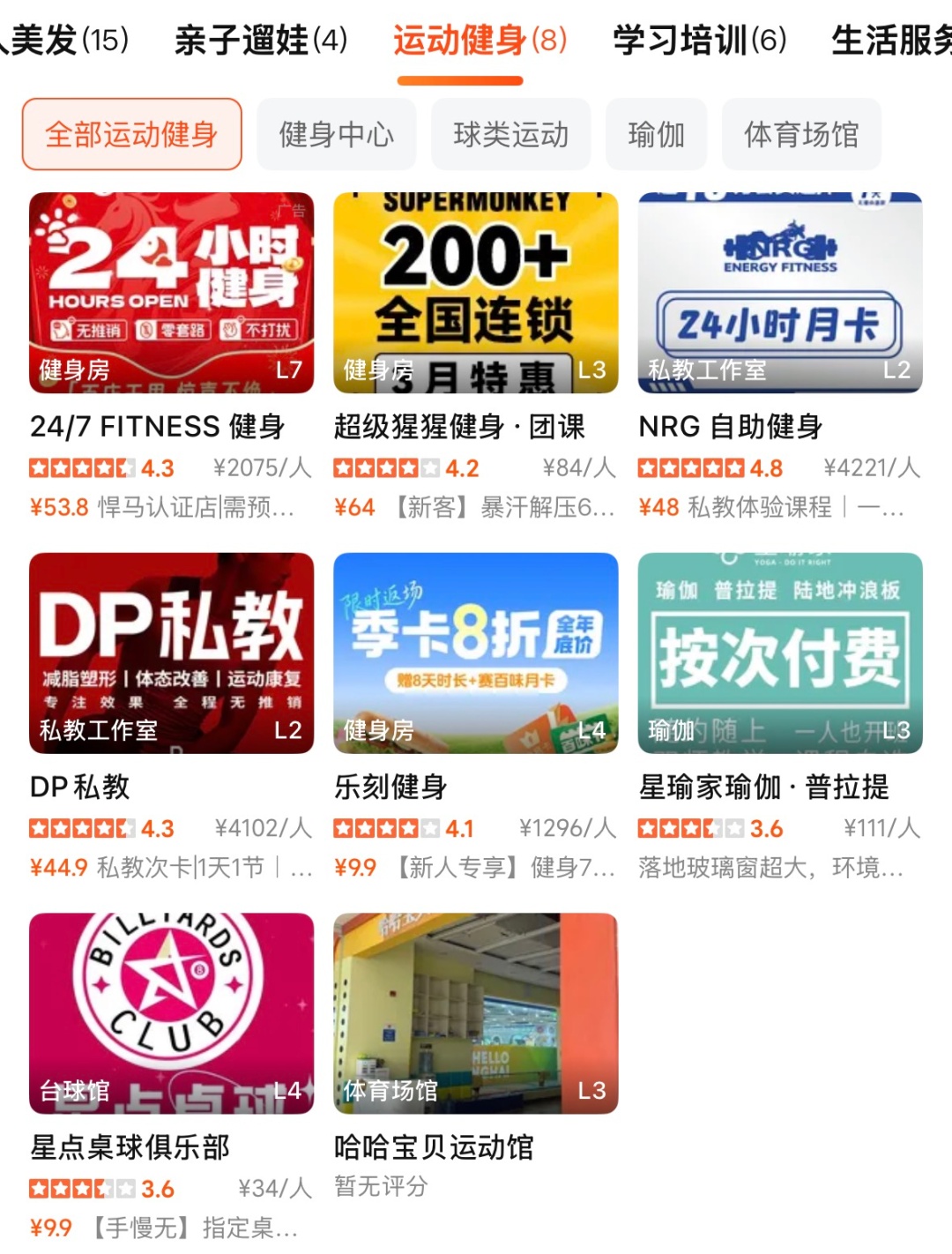Image resolution: width=952 pixels, height=1254 pixels.
Task: Open the 学习培训 tab
Action: pos(699,41)
